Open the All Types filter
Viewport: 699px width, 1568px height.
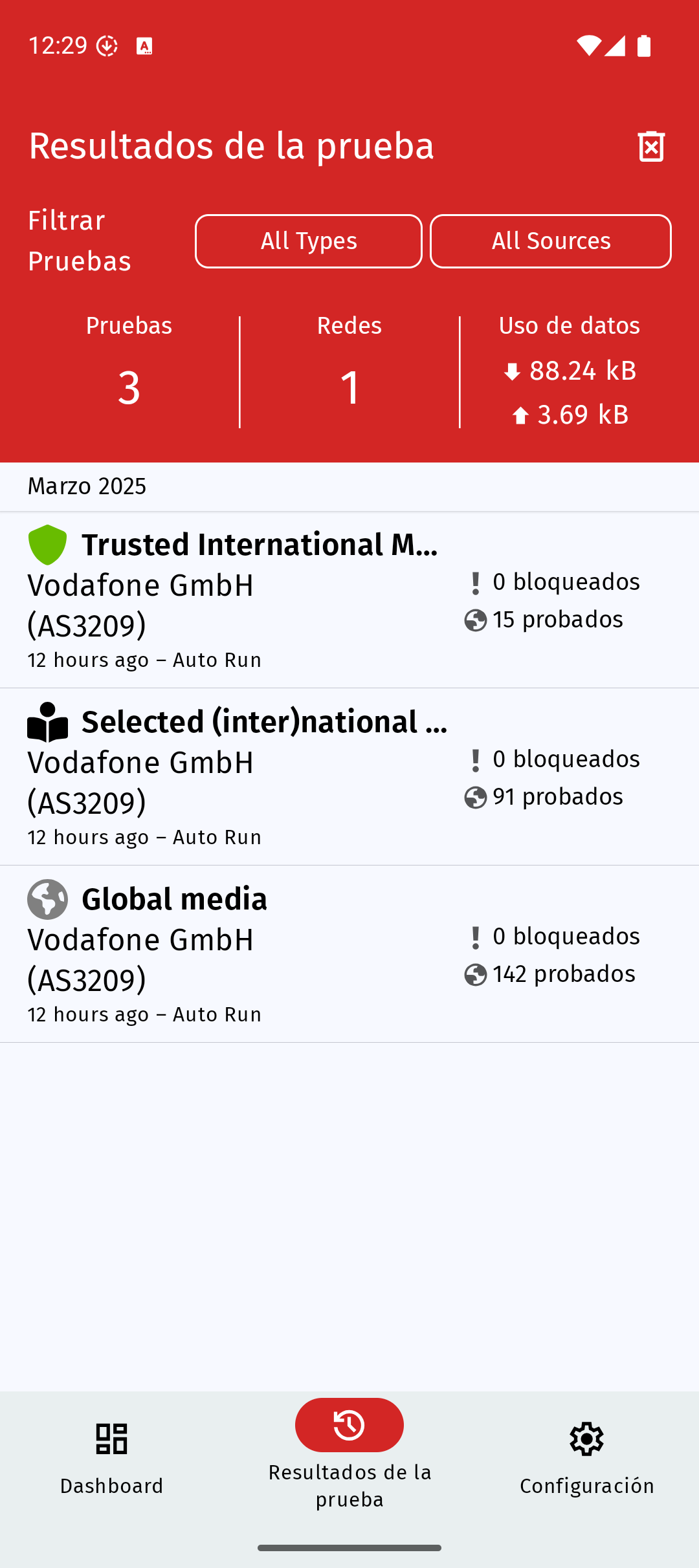click(309, 241)
